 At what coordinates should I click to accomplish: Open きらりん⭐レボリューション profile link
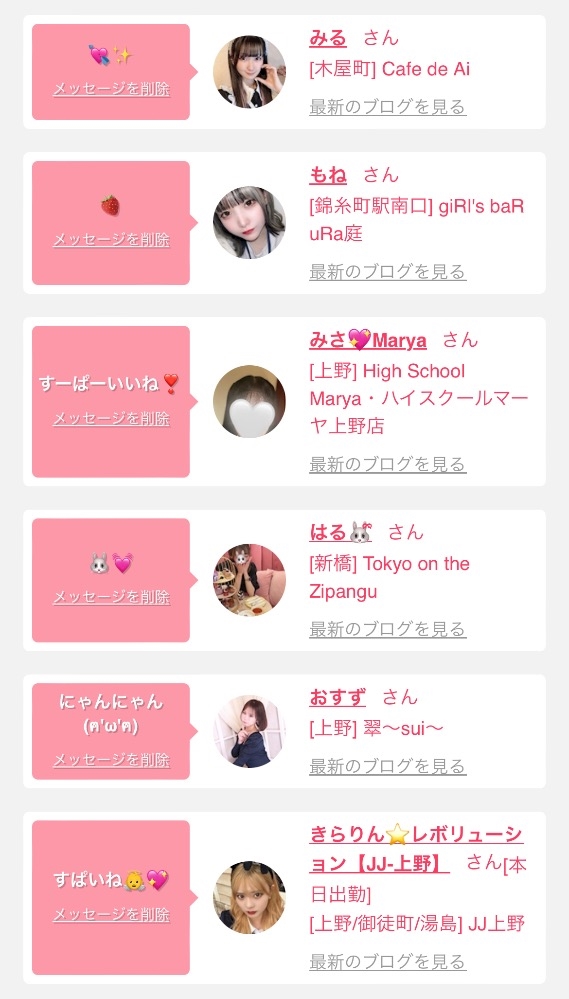pyautogui.click(x=416, y=849)
